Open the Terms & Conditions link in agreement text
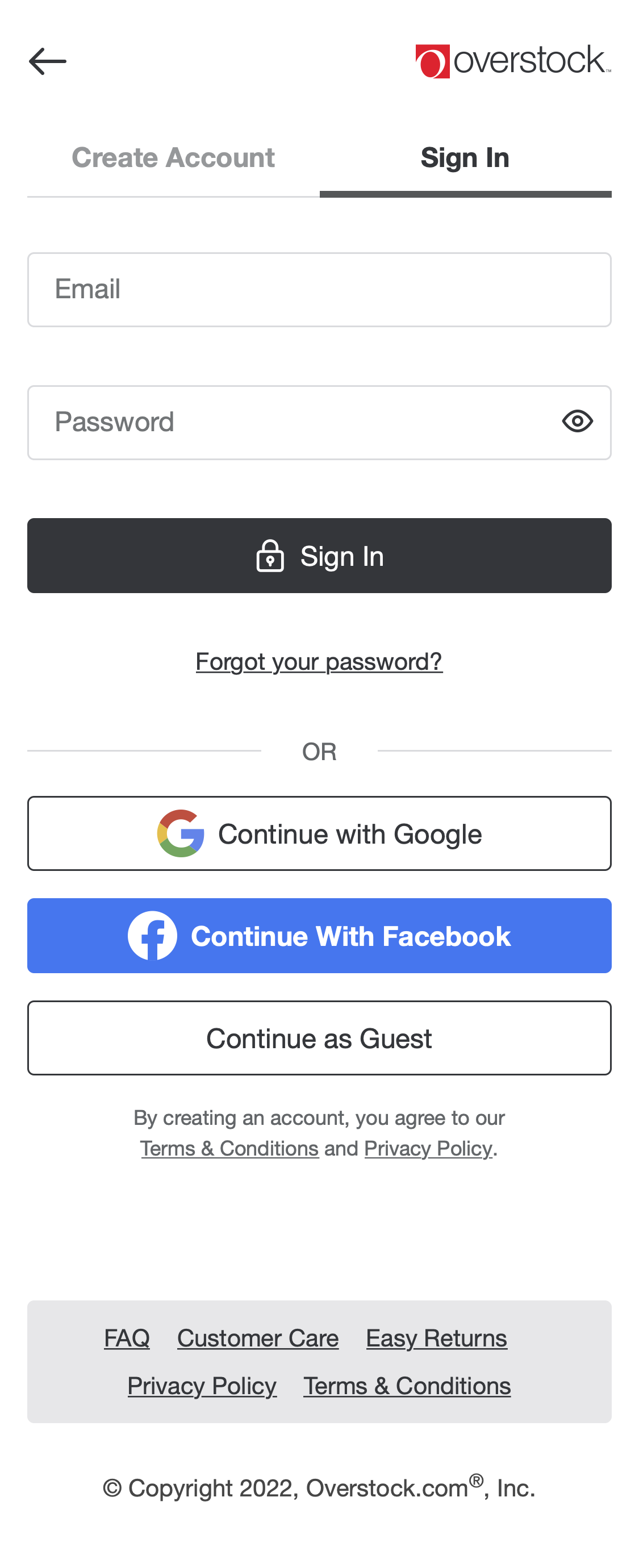The image size is (639, 1568). tap(229, 1148)
